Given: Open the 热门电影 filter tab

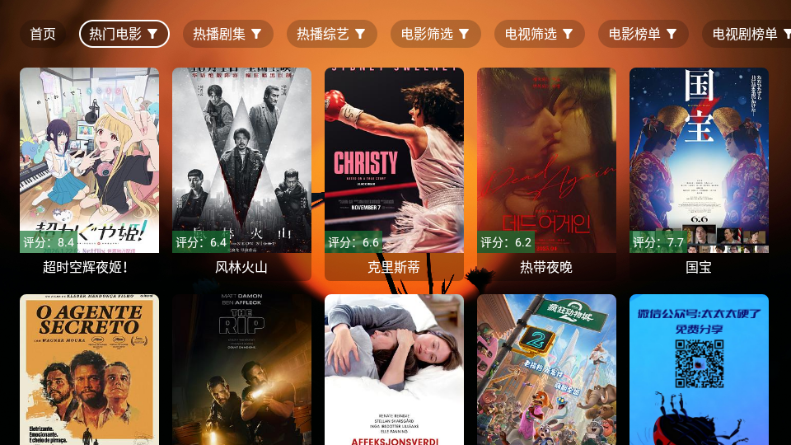Looking at the screenshot, I should (x=124, y=34).
